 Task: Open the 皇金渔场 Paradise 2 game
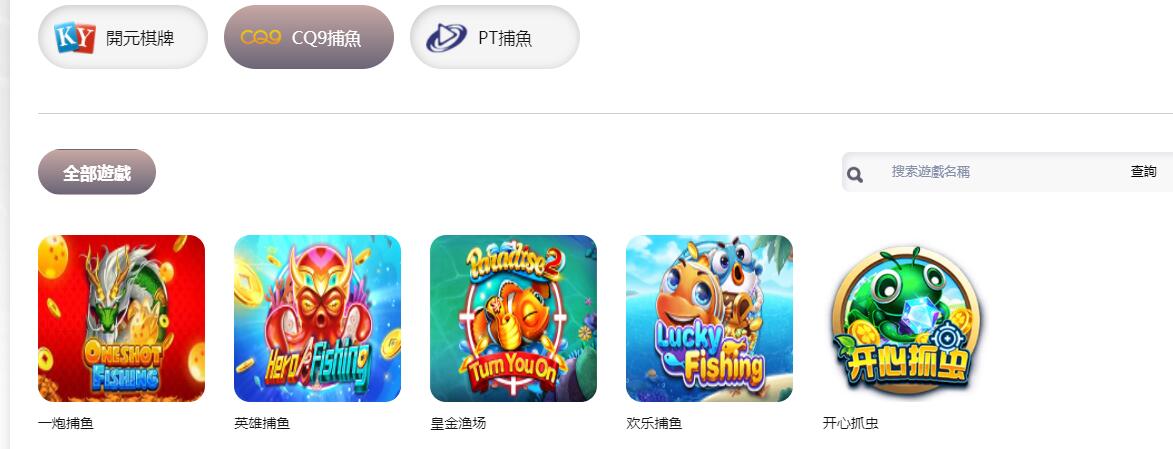pos(513,318)
